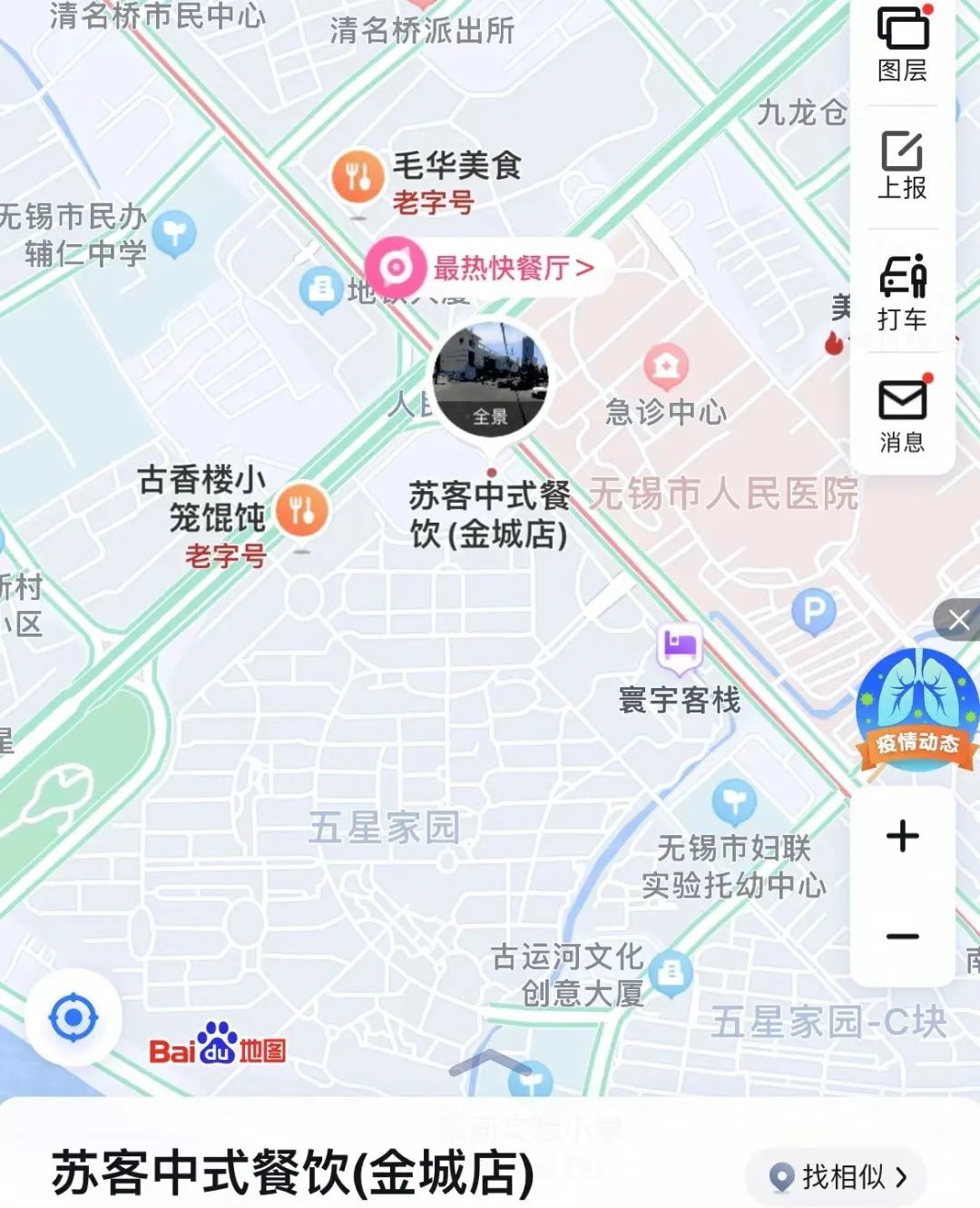Tap the parking P marker
Viewport: 980px width, 1208px height.
pyautogui.click(x=814, y=613)
